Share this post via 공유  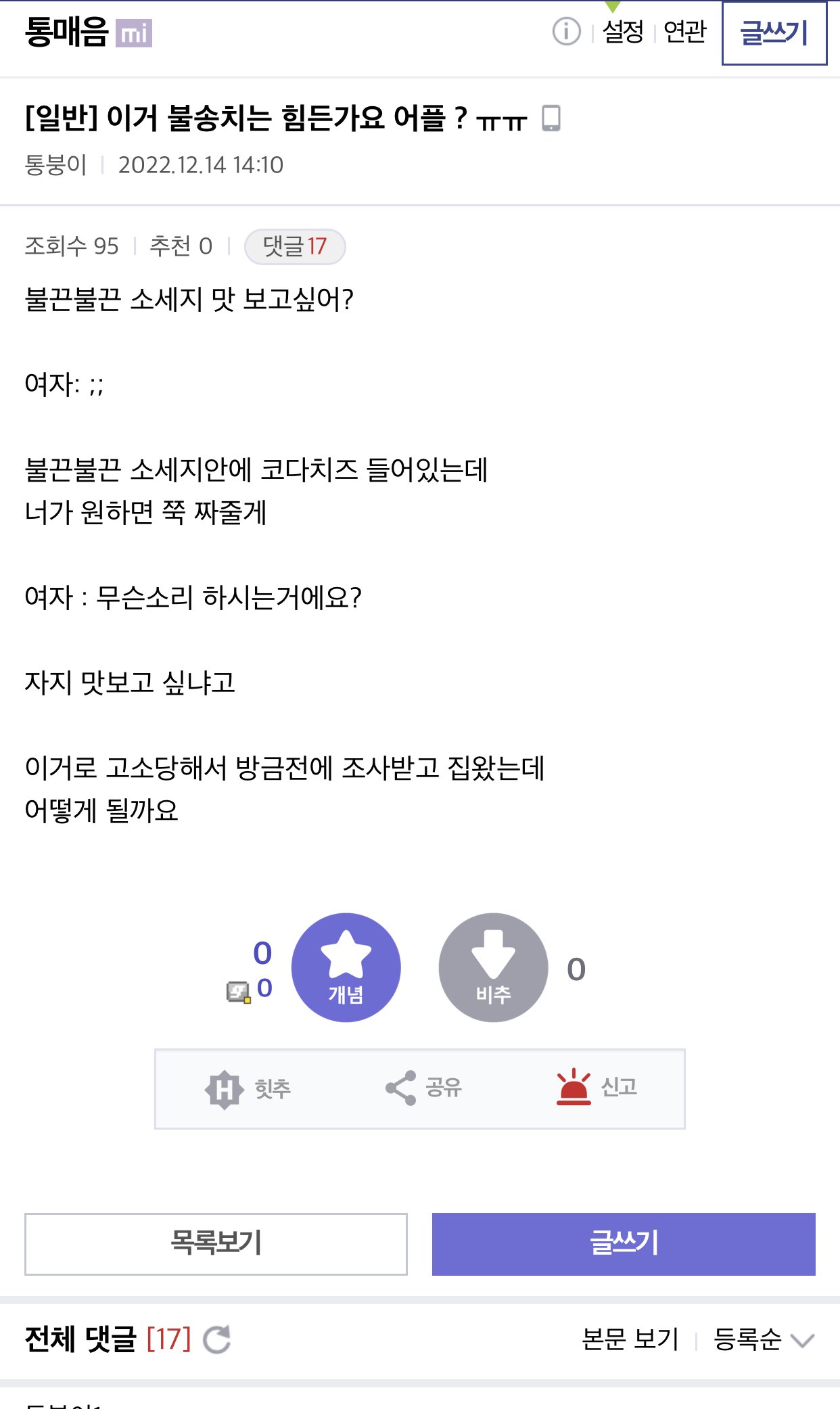click(x=423, y=1088)
